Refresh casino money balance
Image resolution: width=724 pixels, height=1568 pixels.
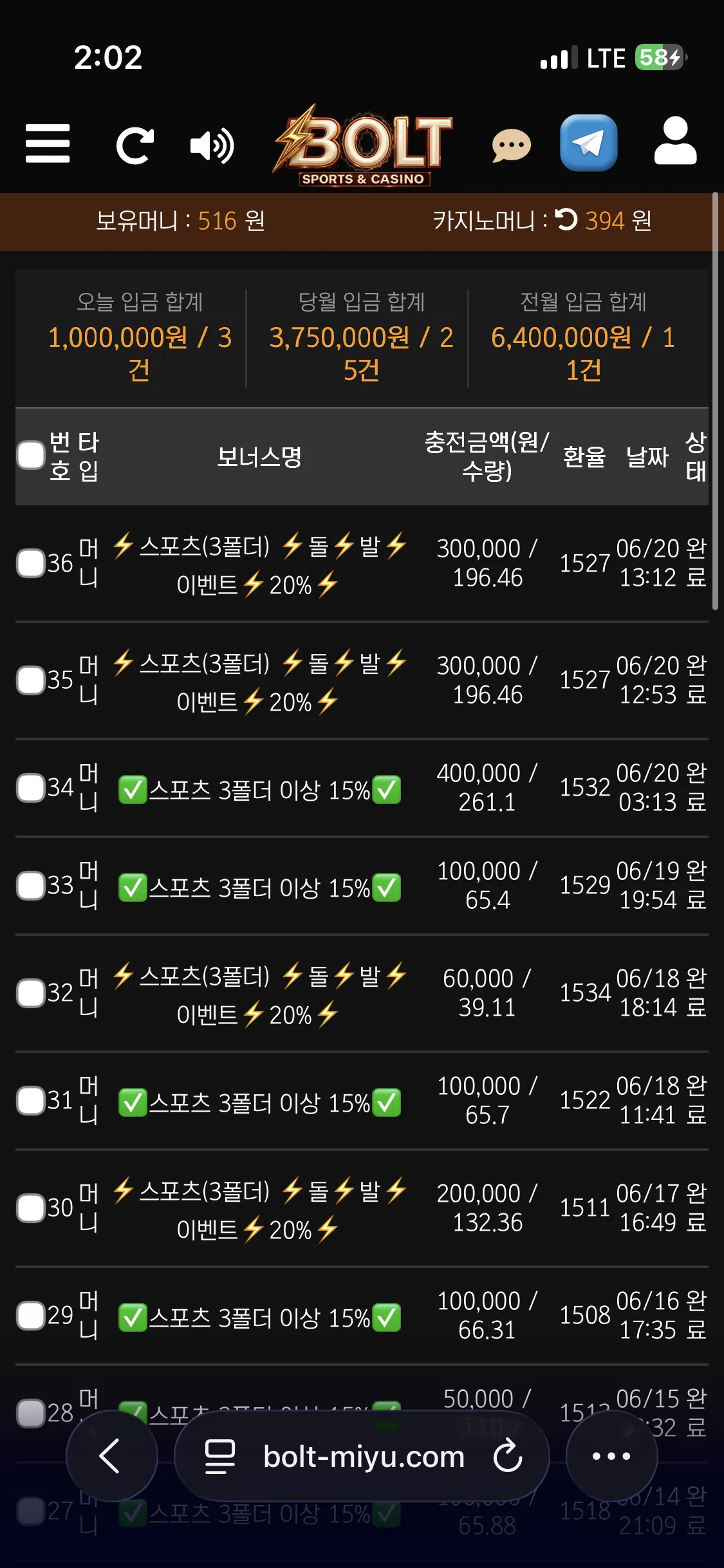point(566,220)
